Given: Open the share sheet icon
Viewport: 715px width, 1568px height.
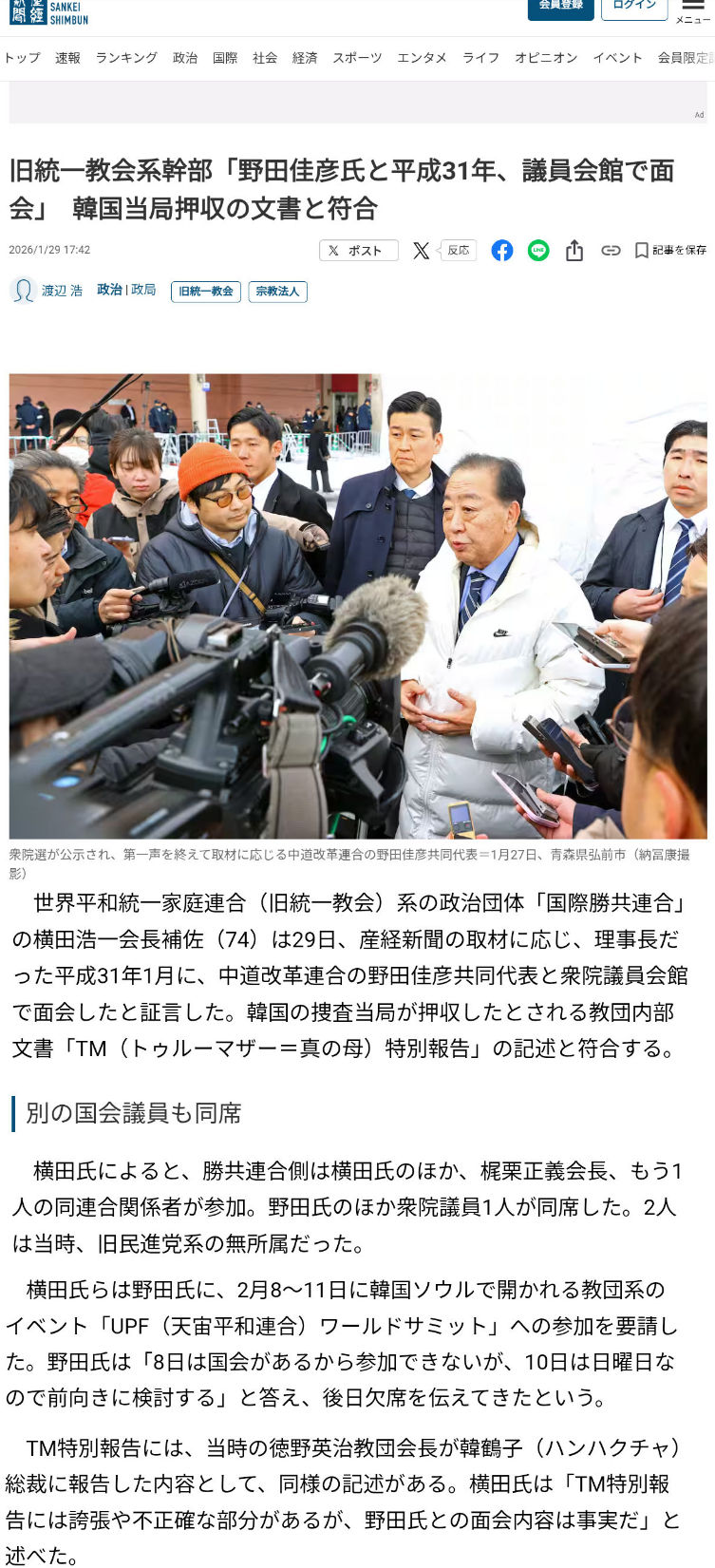Looking at the screenshot, I should (x=574, y=251).
